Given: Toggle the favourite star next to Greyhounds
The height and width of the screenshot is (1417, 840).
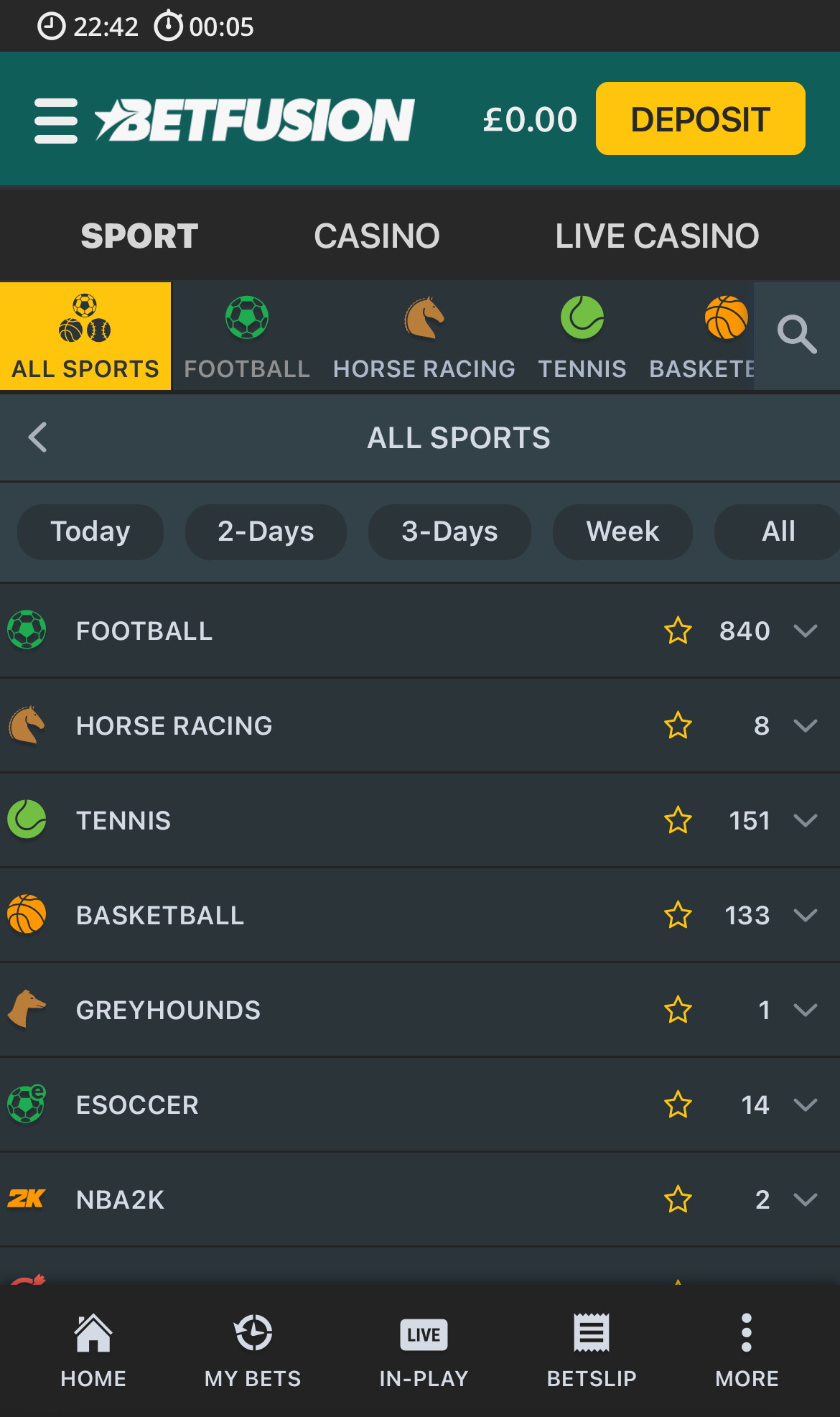Looking at the screenshot, I should coord(678,1009).
